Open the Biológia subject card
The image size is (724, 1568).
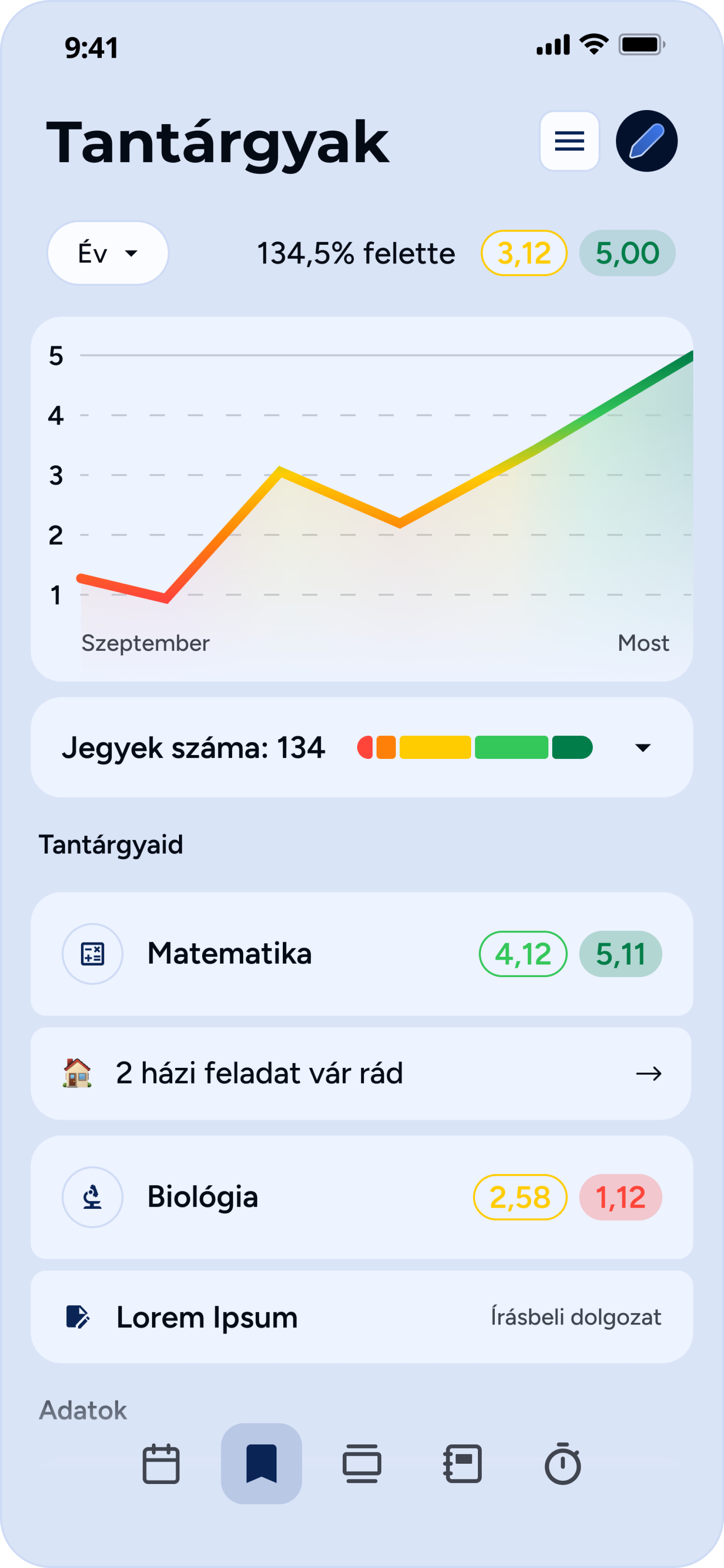pos(362,1197)
